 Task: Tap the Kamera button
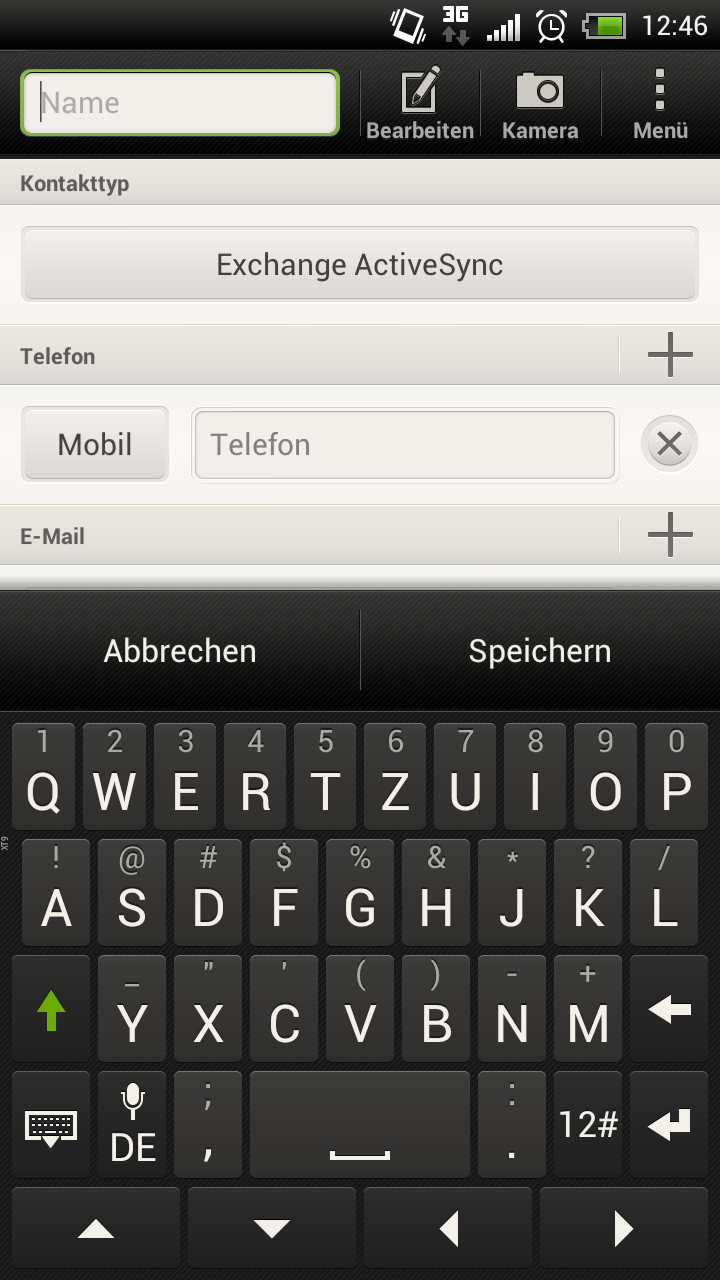tap(540, 103)
